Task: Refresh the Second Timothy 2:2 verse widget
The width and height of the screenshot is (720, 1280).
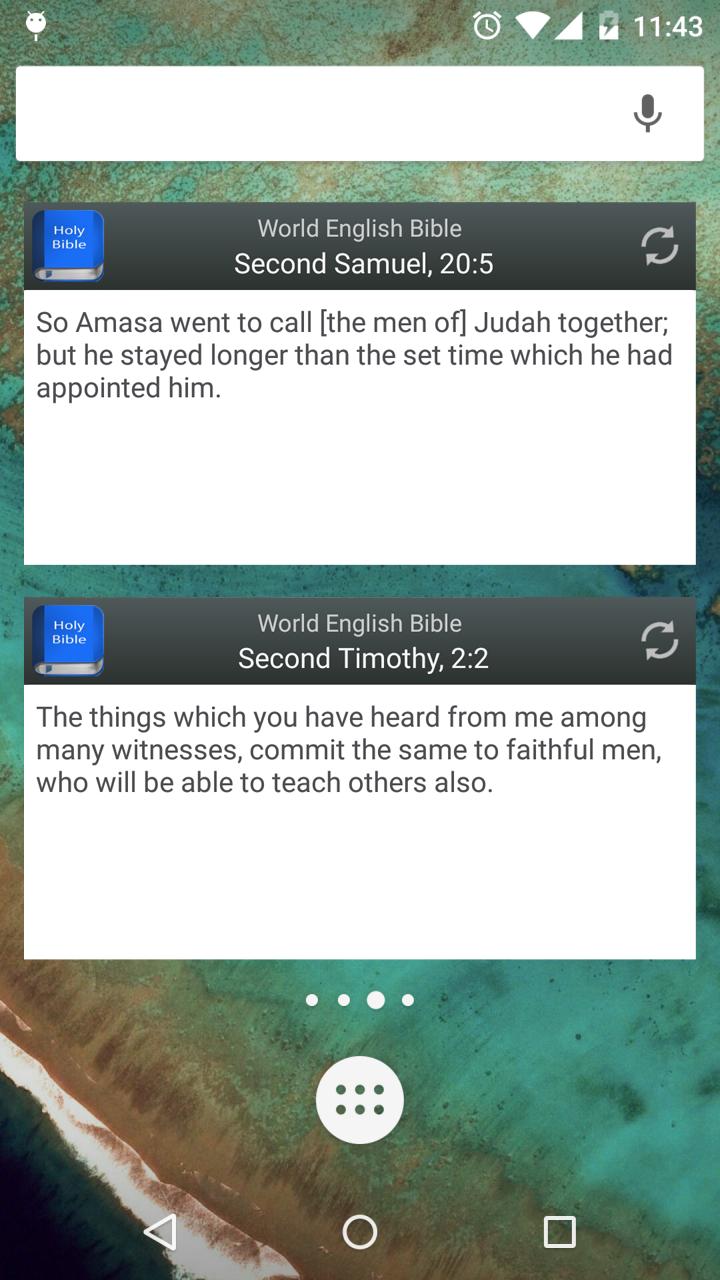Action: pos(660,641)
